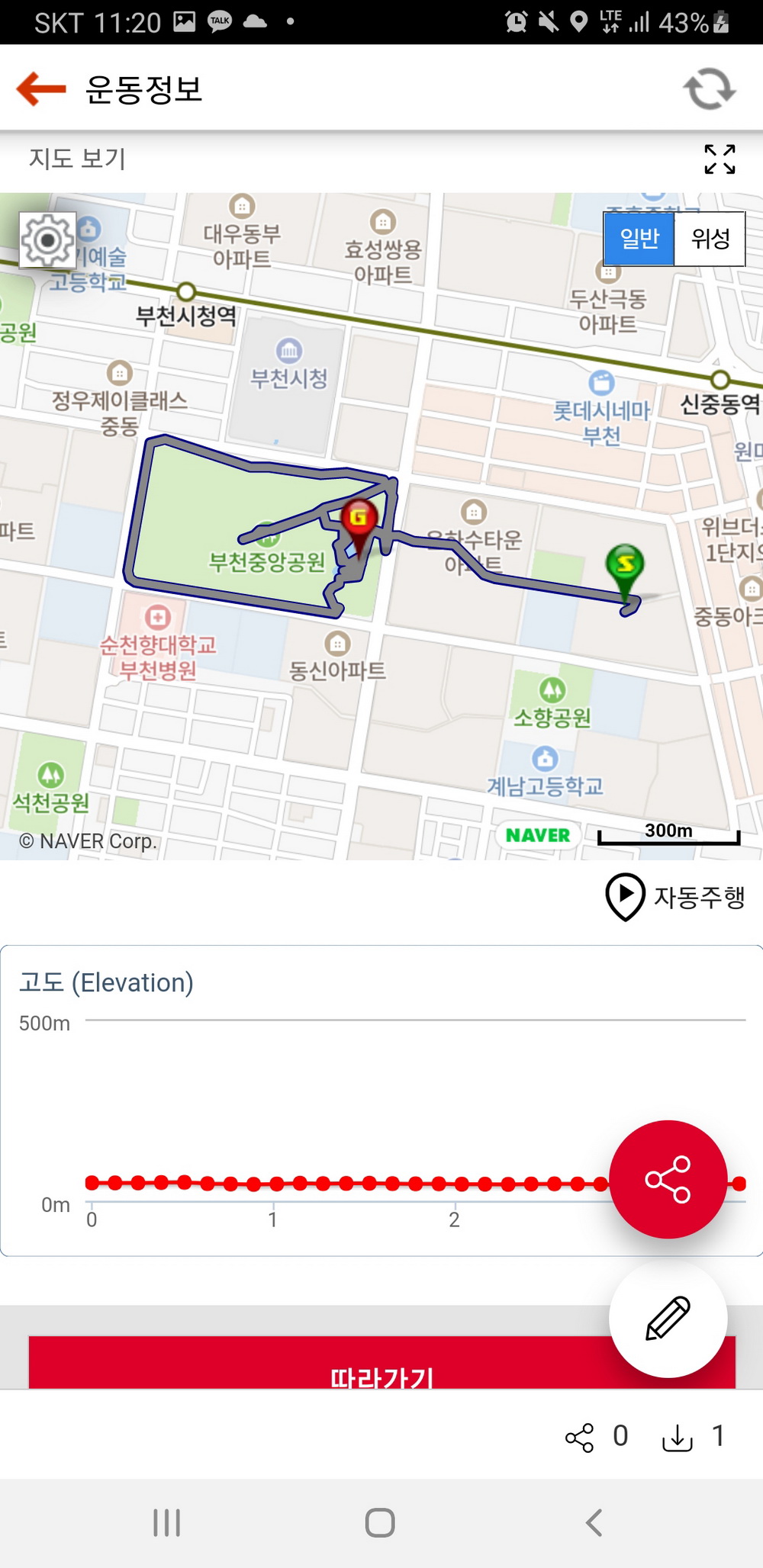Refresh the workout info
This screenshot has width=763, height=1568.
(x=709, y=88)
